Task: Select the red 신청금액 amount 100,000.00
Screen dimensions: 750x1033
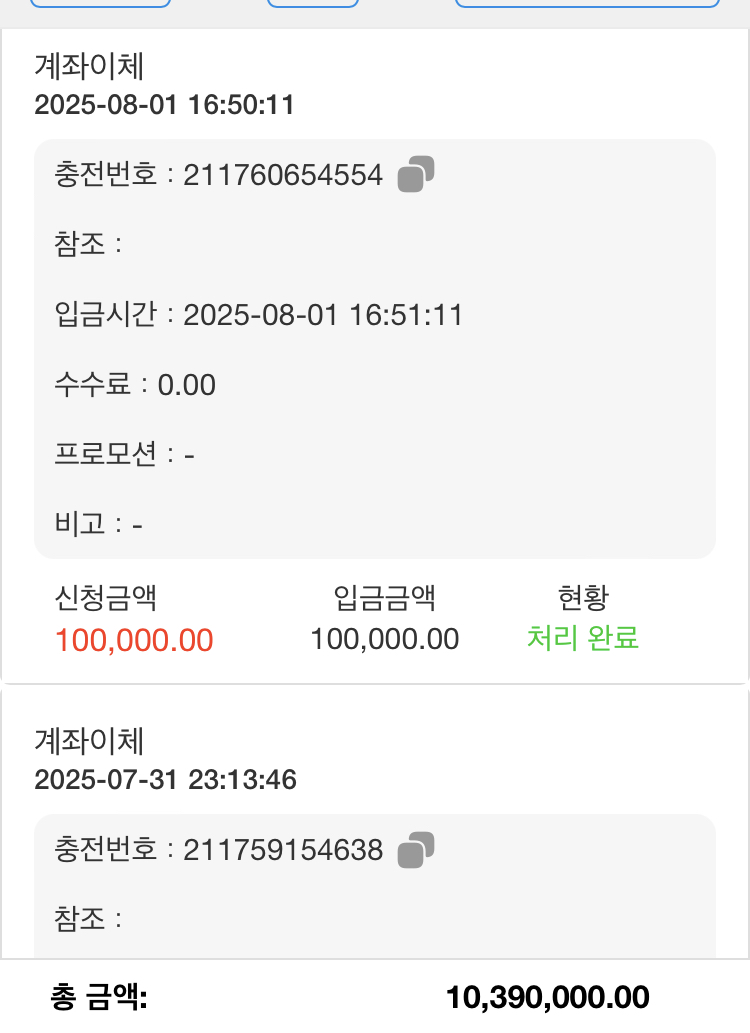Action: click(135, 639)
